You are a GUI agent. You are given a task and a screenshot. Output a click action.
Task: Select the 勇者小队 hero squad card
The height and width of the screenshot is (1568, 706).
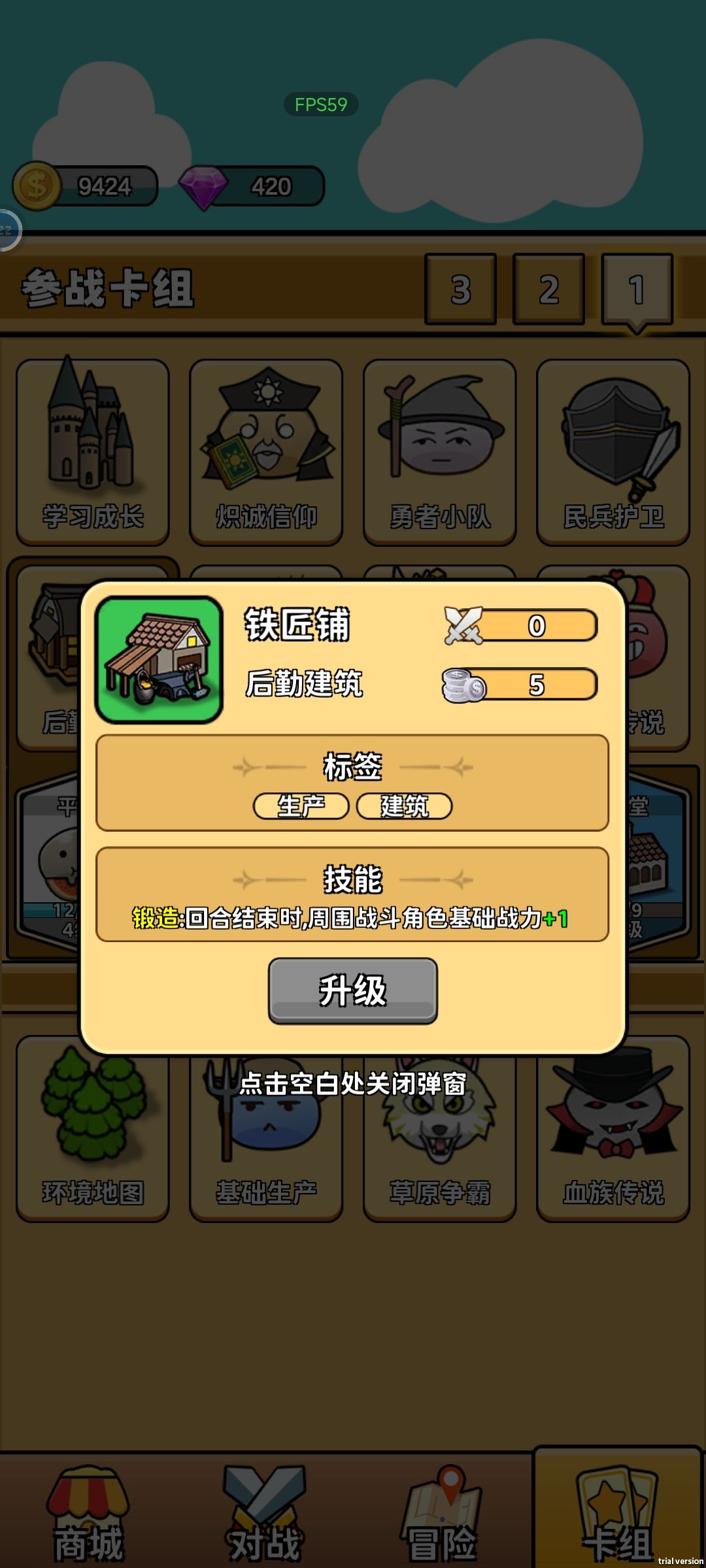[439, 451]
